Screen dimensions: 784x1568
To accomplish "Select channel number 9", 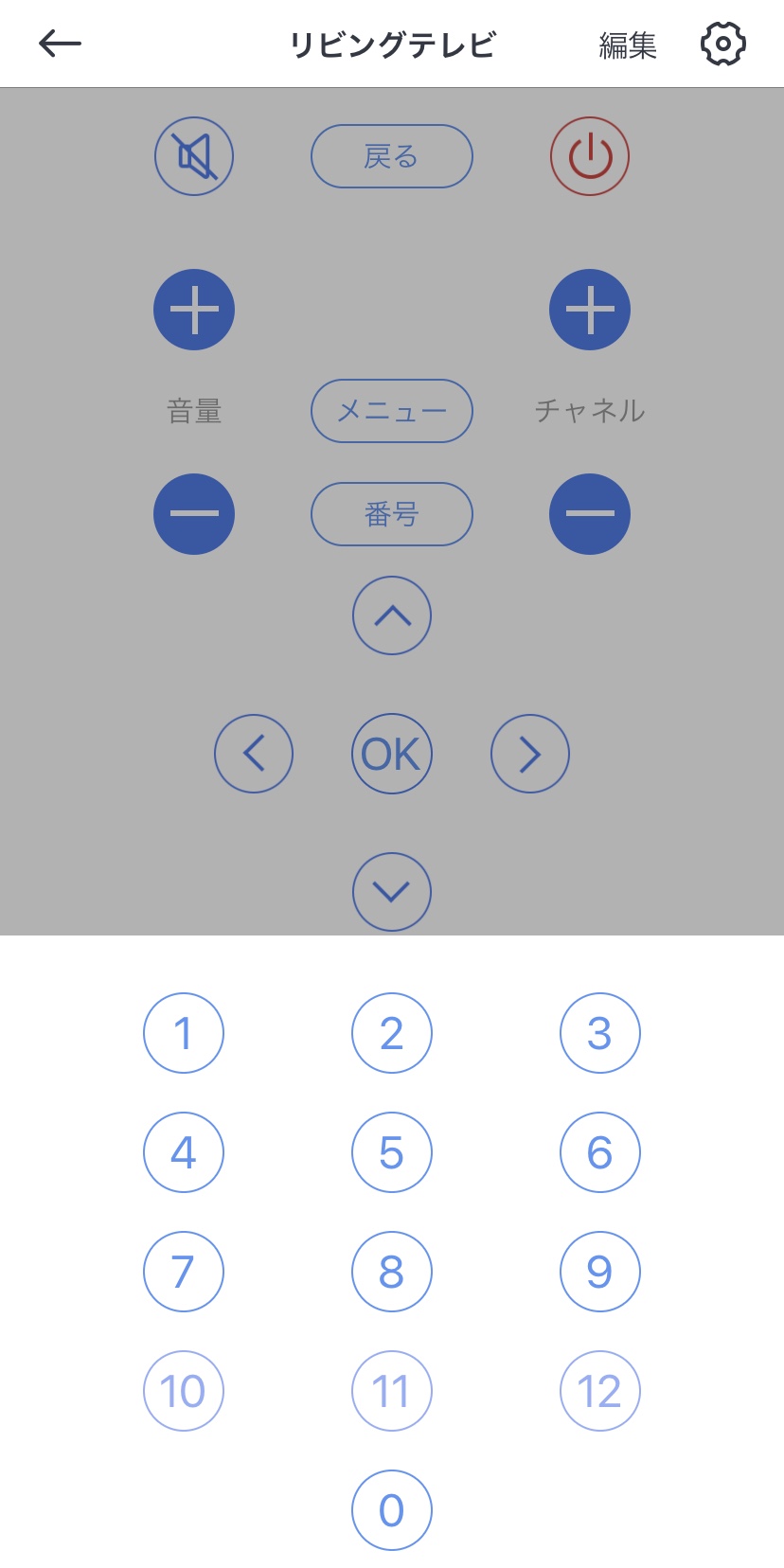I will point(600,1272).
